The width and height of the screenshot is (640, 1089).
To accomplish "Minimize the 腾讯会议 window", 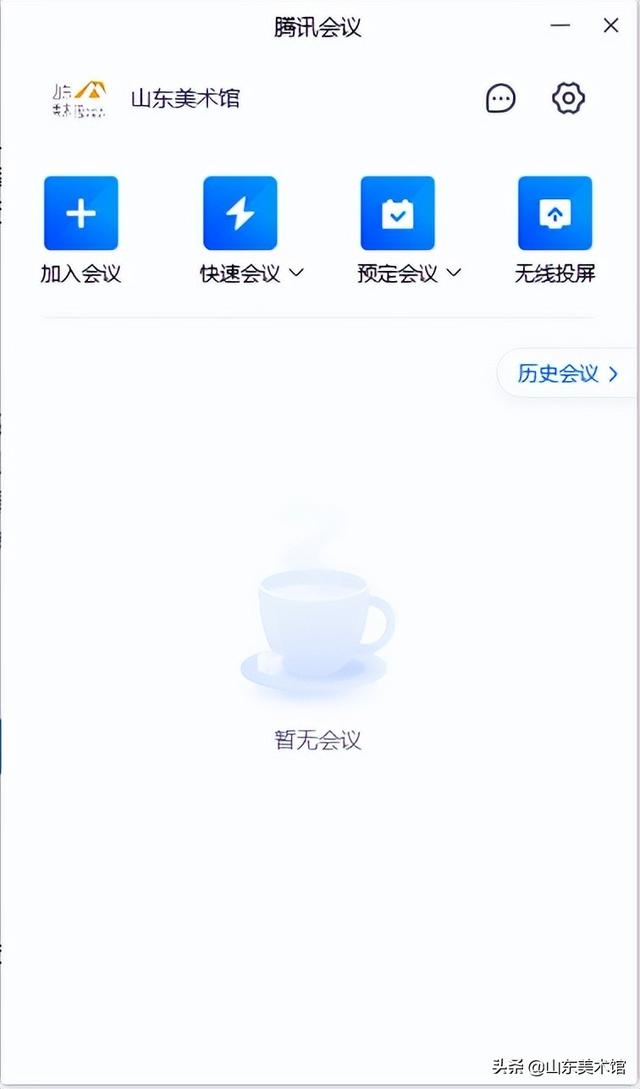I will click(x=561, y=26).
